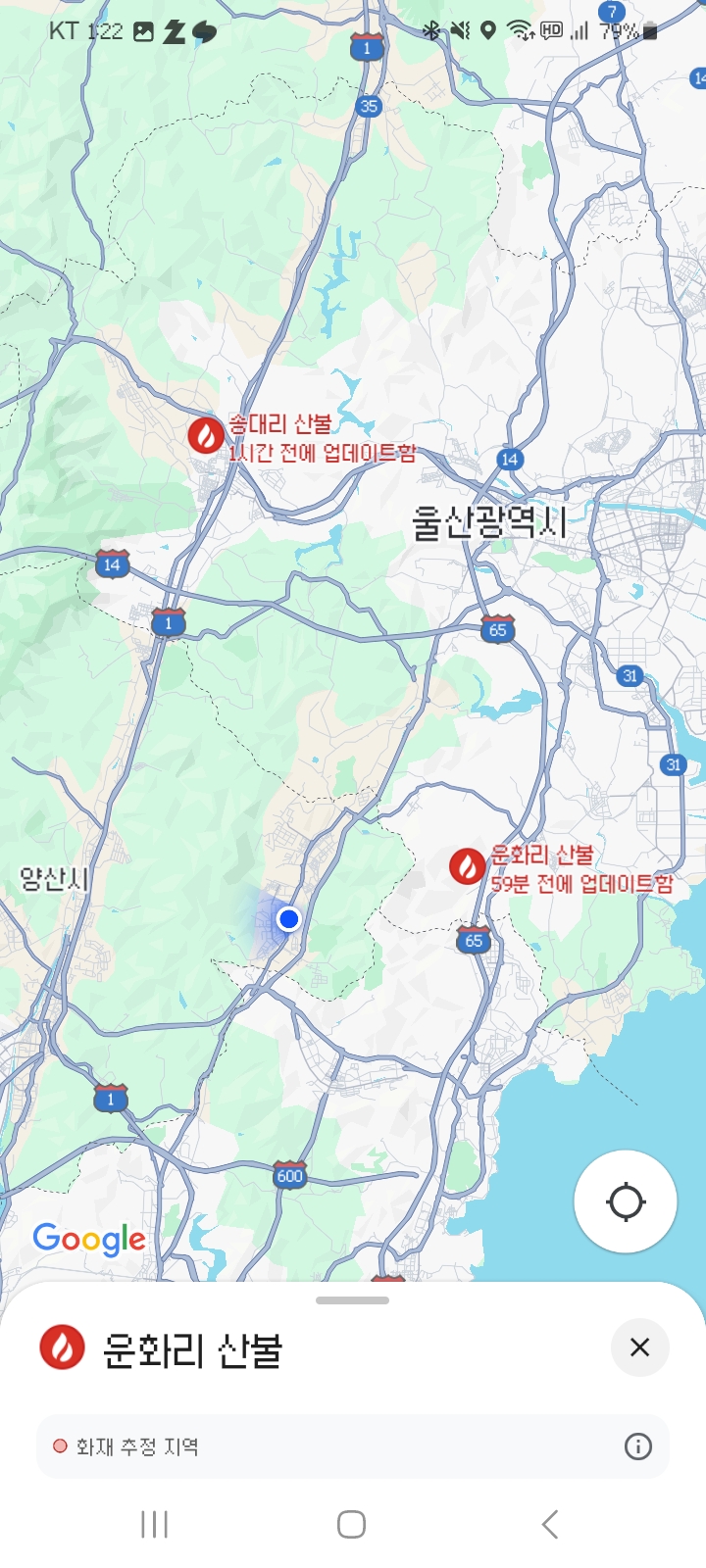Tap the bottom sheet drag handle
Image resolution: width=706 pixels, height=1568 pixels.
[x=353, y=1300]
